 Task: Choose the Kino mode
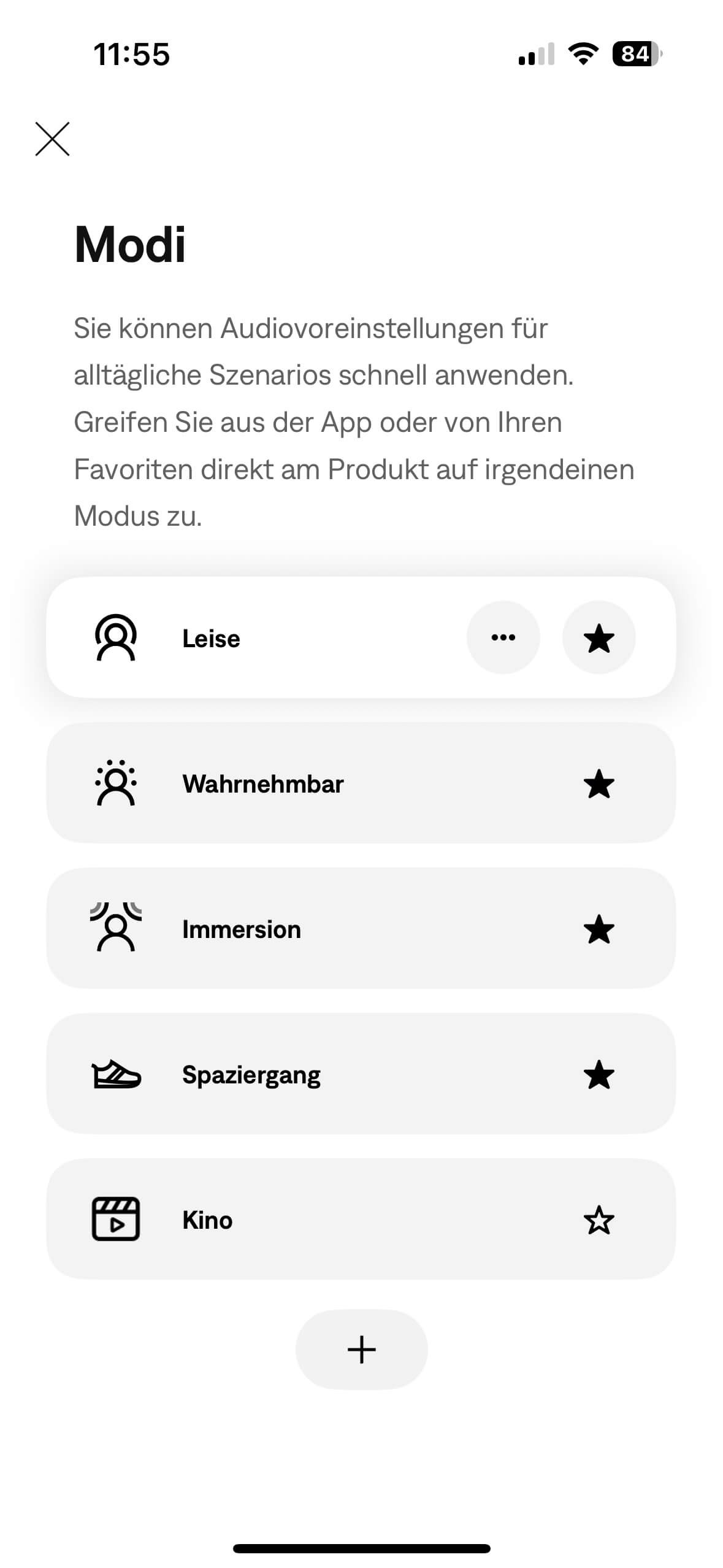coord(307,1220)
